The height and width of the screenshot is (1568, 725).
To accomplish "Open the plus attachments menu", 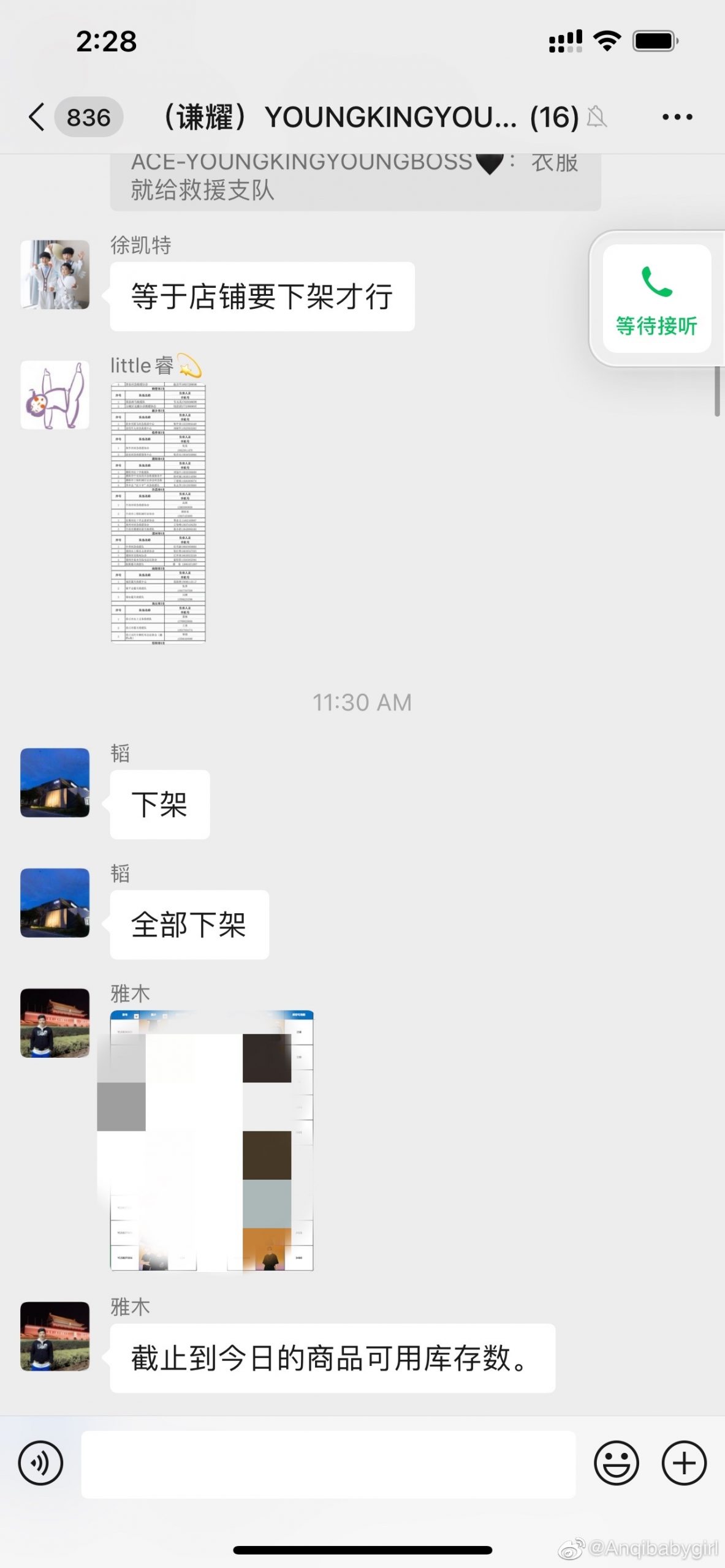I will pos(684,1463).
